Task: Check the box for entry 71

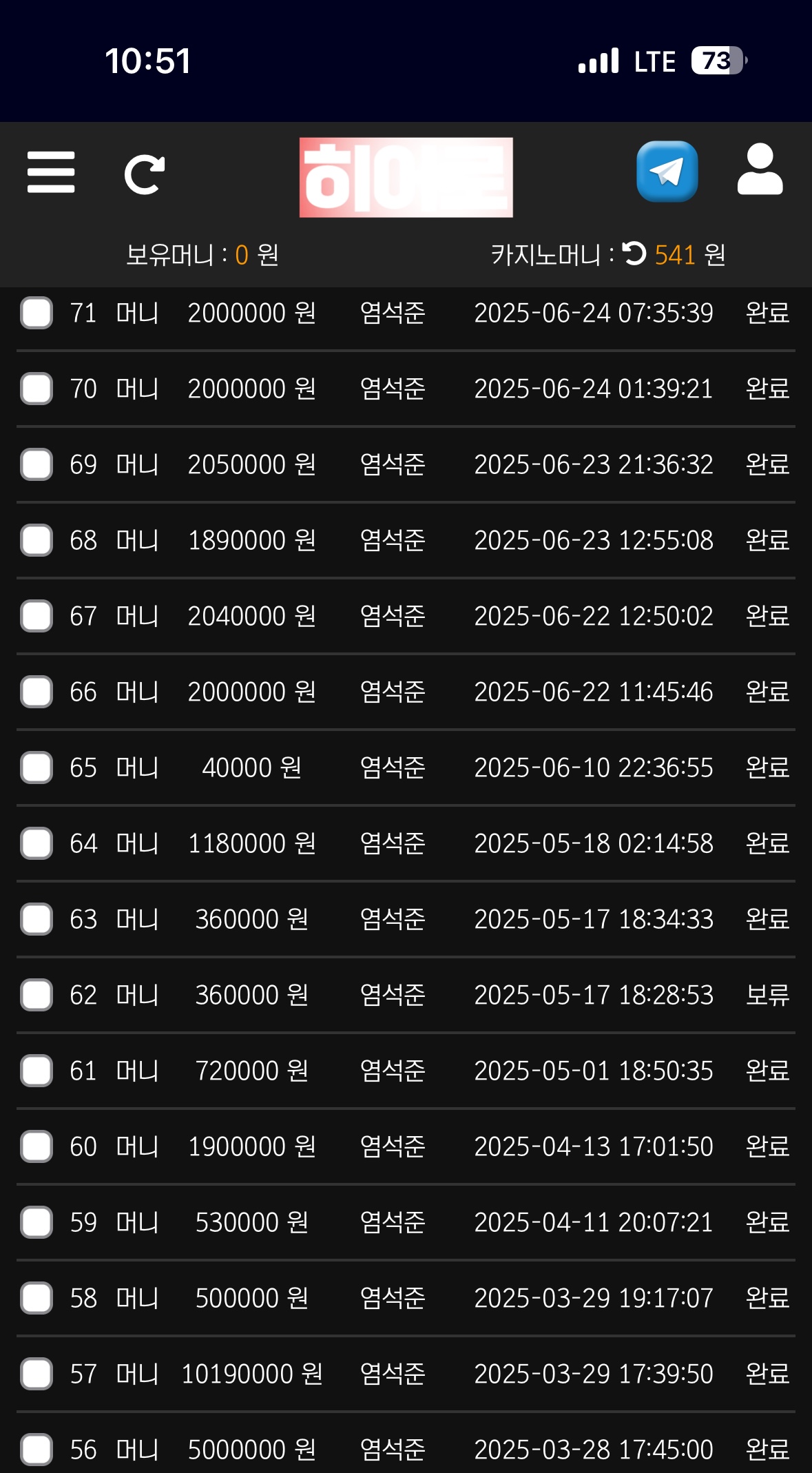Action: tap(37, 313)
